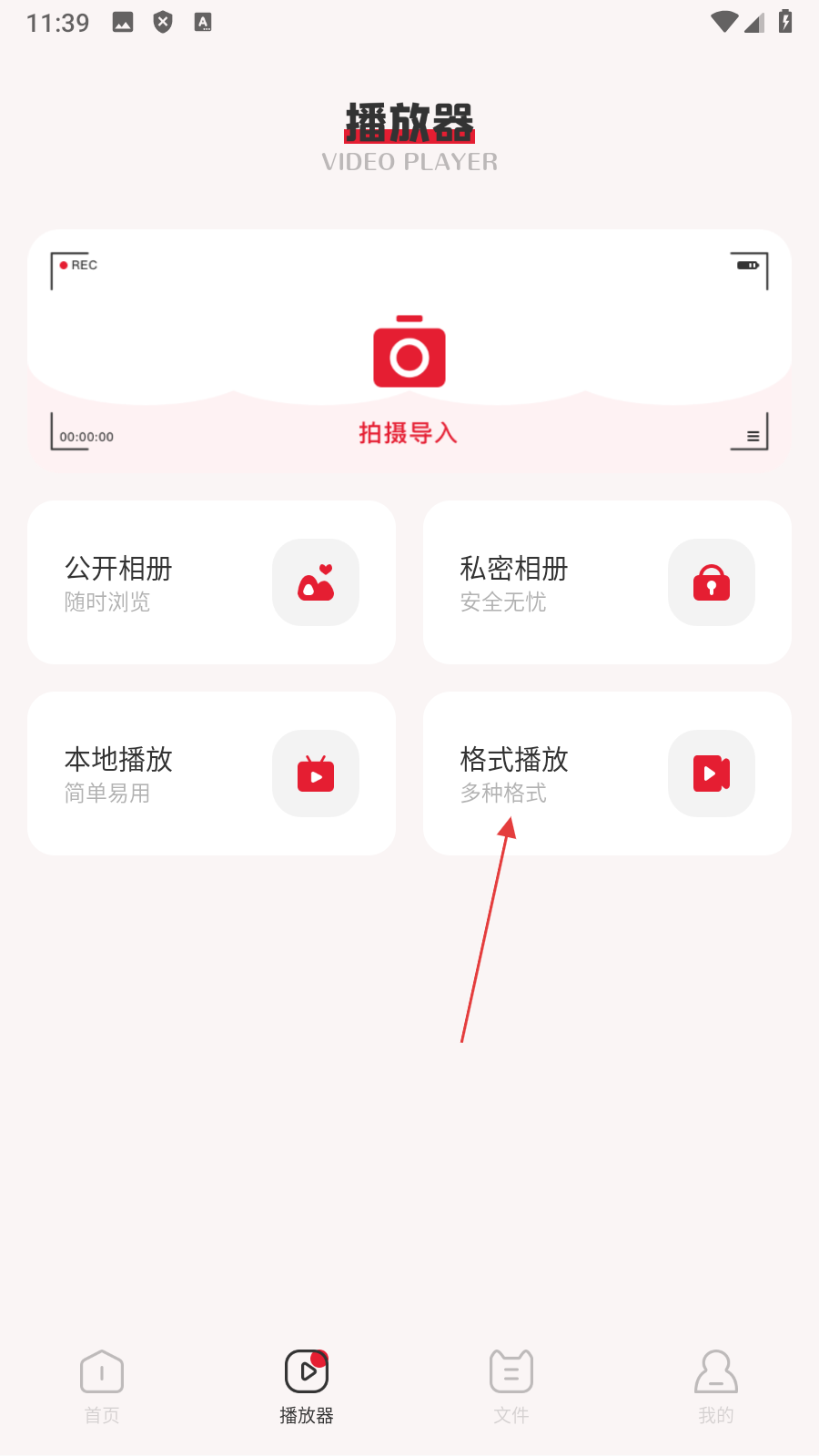Screen dimensions: 819x1456
Task: Go to the 文件 files tab
Action: pos(511,1386)
